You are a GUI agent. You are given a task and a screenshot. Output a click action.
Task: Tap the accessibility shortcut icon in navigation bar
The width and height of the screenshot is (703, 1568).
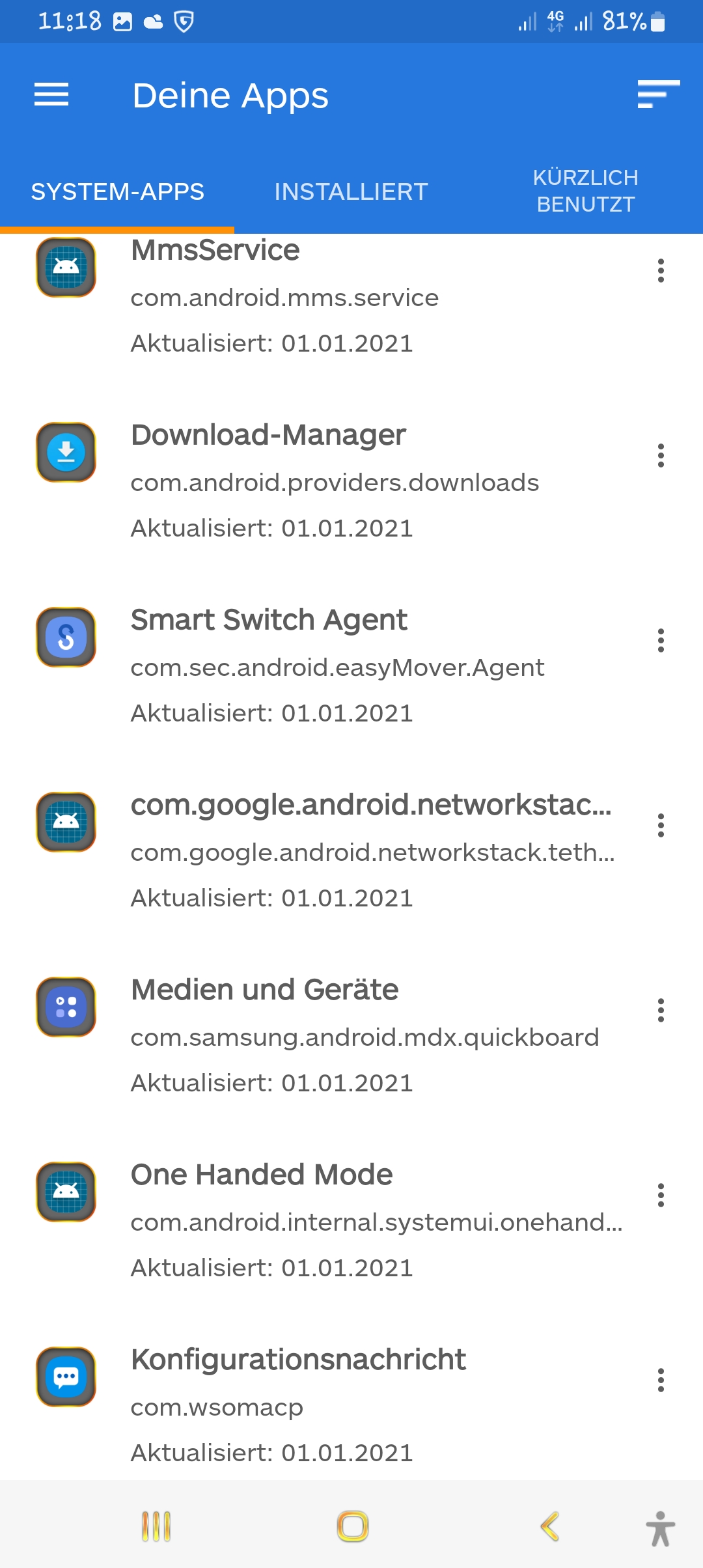pyautogui.click(x=659, y=1527)
